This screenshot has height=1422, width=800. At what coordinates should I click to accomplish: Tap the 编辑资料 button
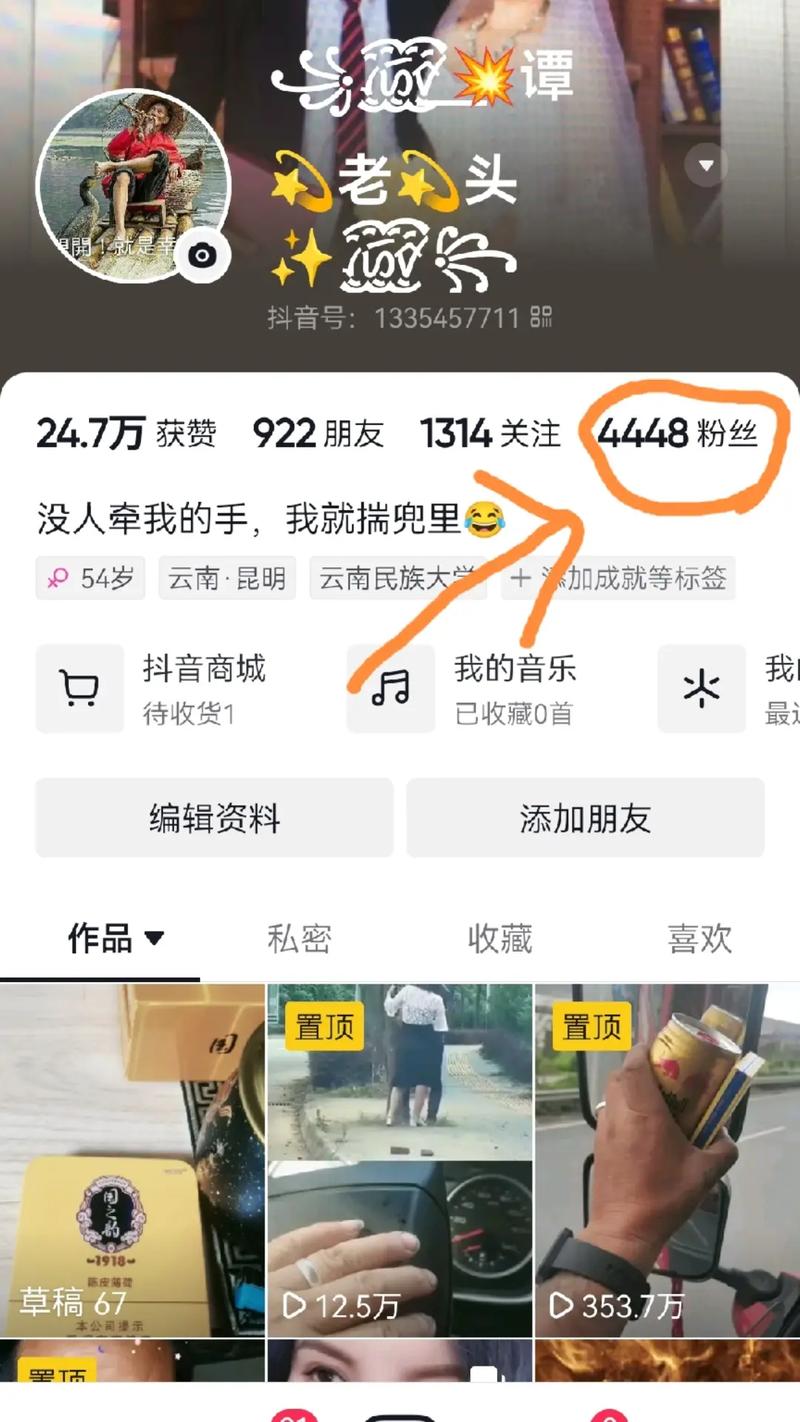click(x=214, y=818)
